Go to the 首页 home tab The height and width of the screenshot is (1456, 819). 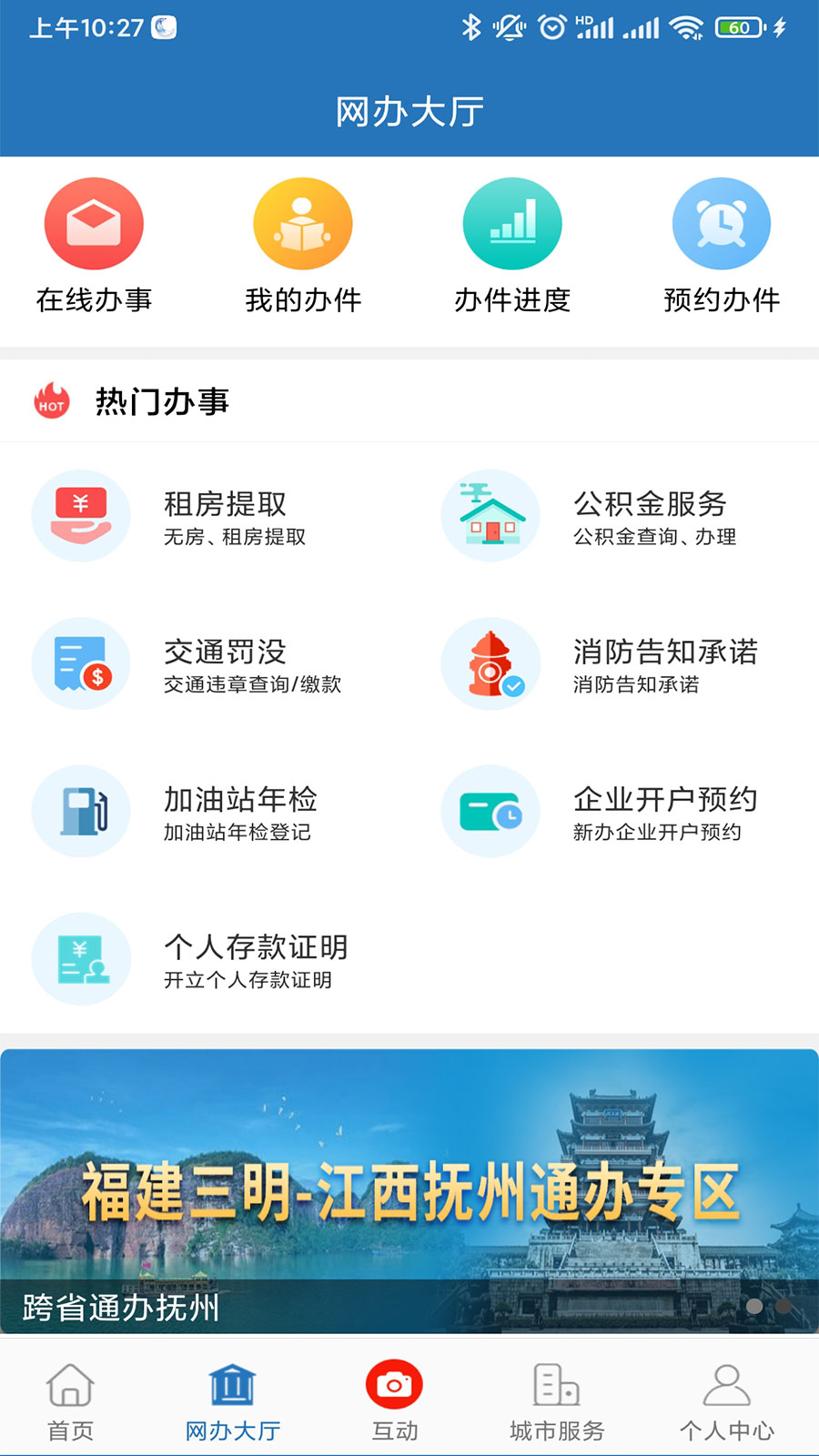70,1401
